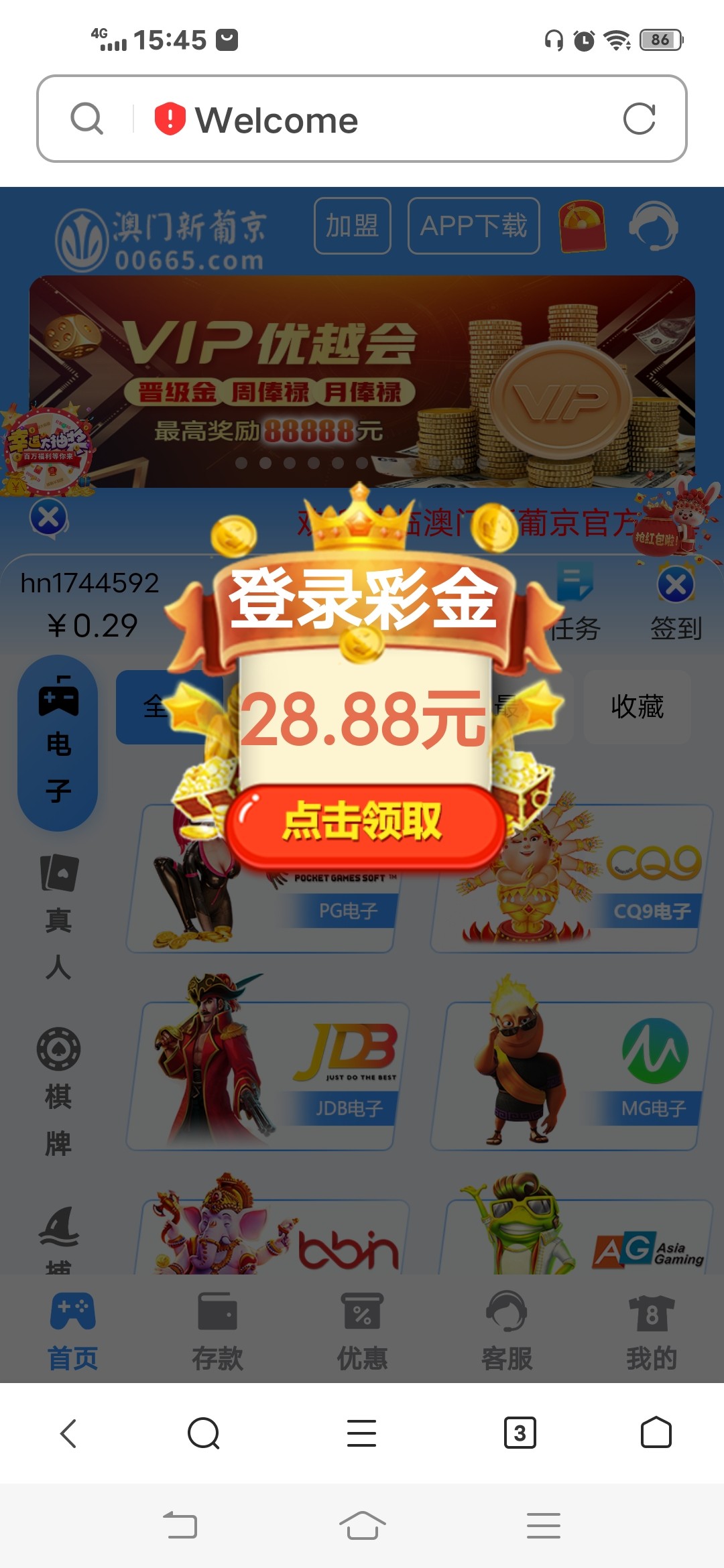Dismiss the red packet rabbit floating widget

tap(675, 584)
